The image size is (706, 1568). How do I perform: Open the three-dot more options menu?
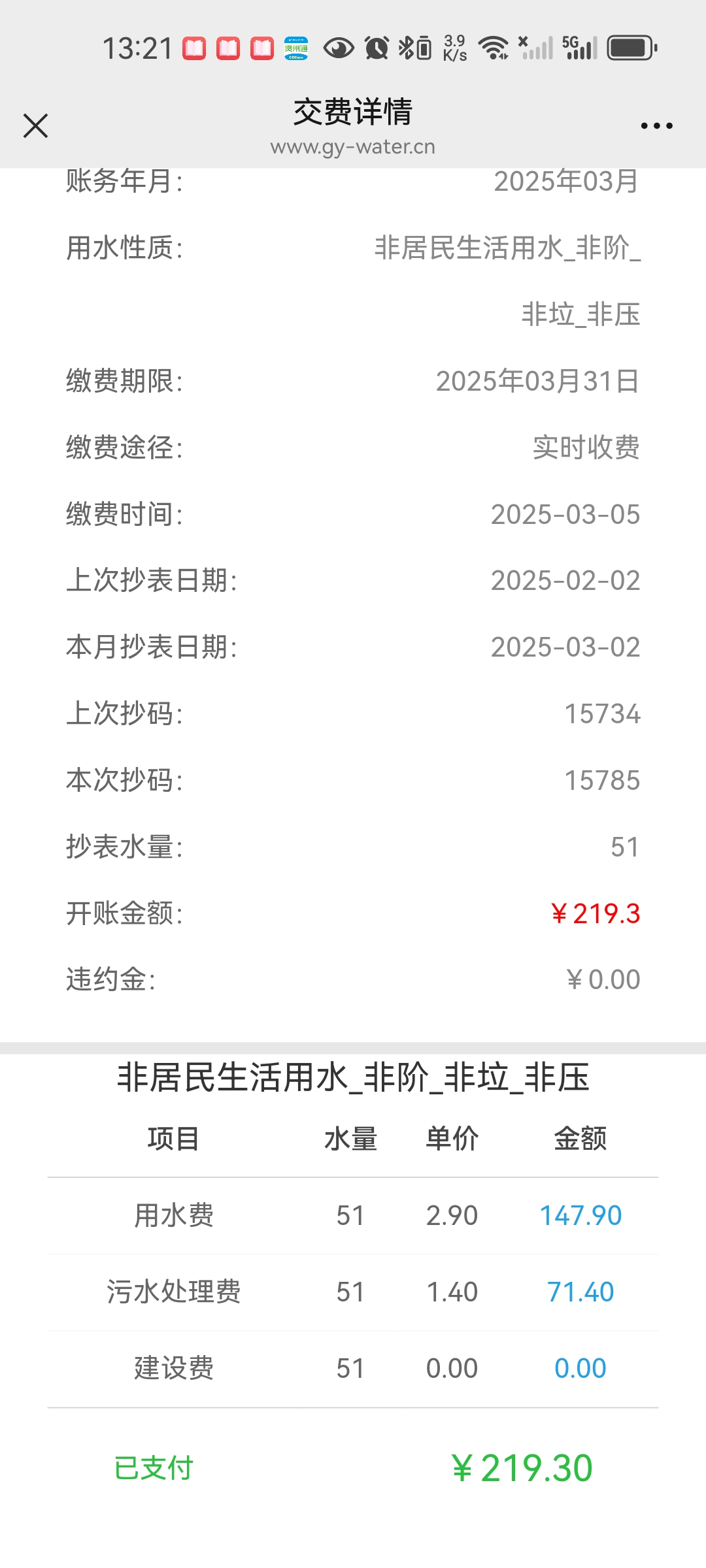point(656,126)
